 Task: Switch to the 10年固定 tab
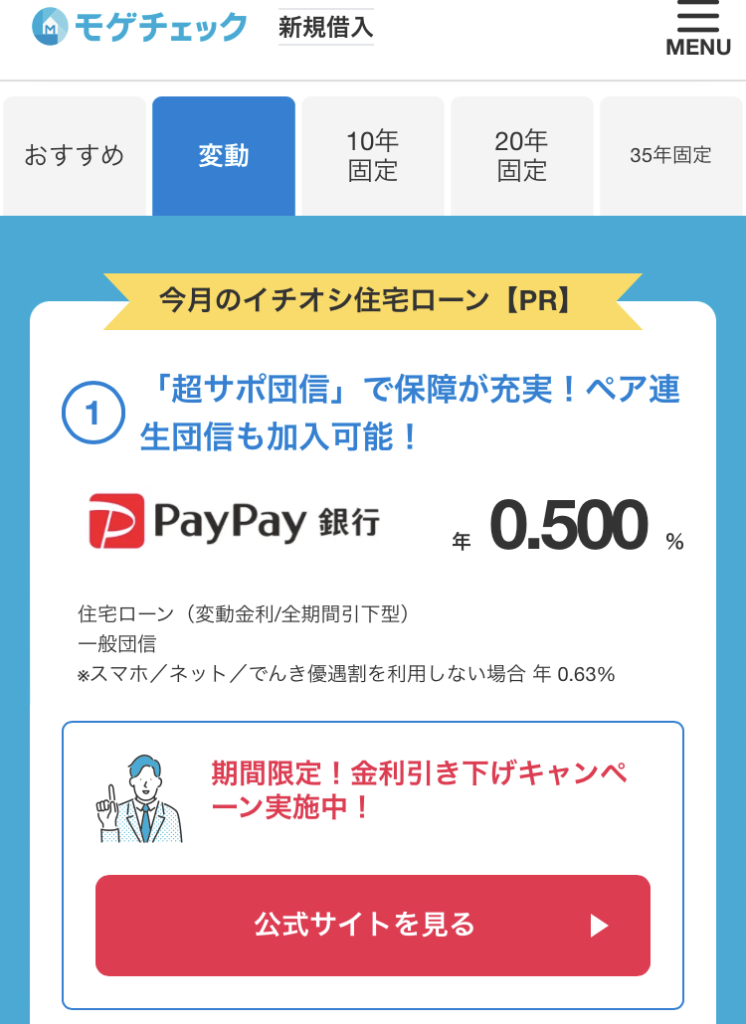point(372,156)
